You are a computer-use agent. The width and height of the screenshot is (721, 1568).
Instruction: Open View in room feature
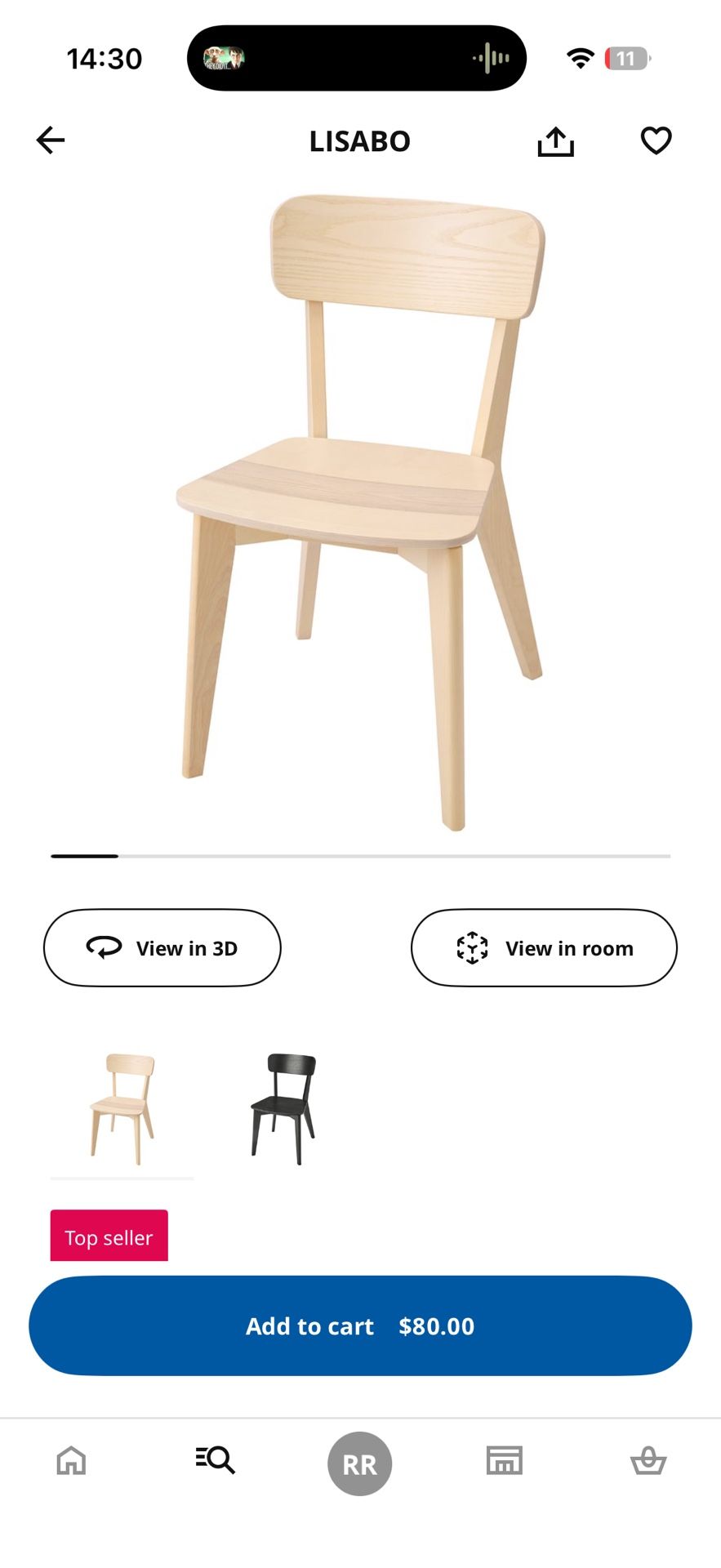543,948
